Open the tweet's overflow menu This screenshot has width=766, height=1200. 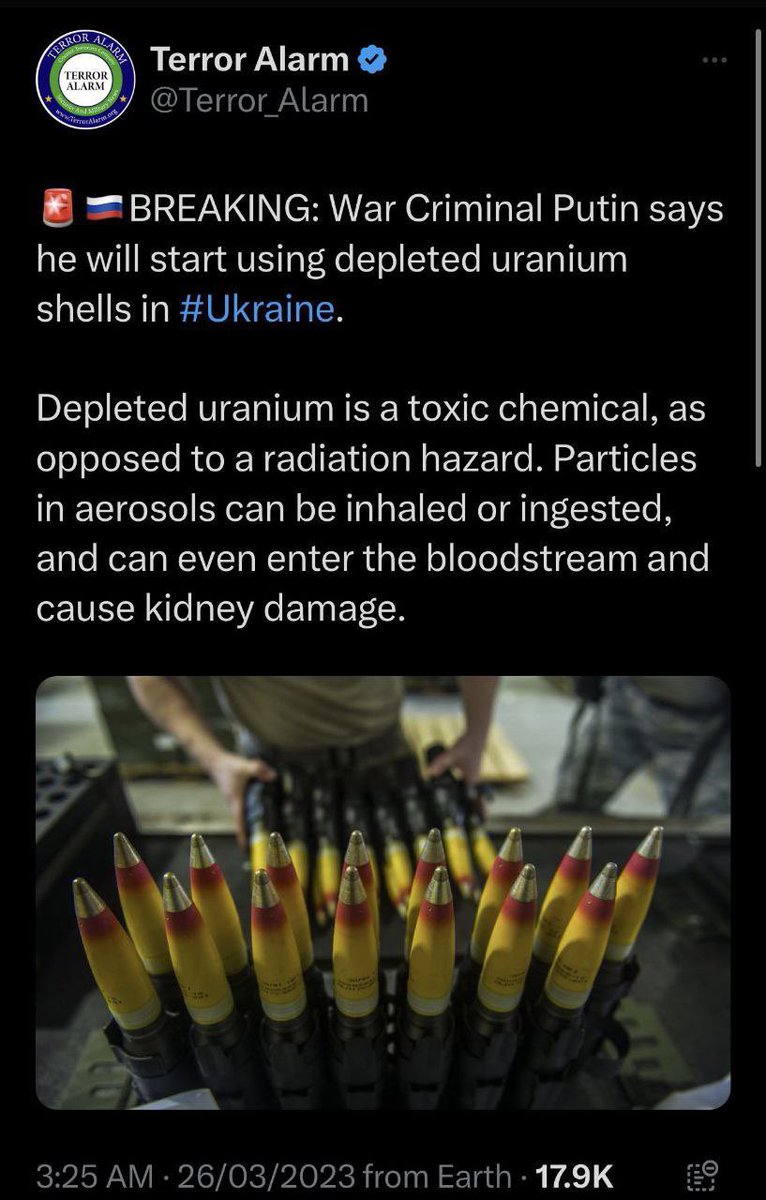click(x=711, y=61)
